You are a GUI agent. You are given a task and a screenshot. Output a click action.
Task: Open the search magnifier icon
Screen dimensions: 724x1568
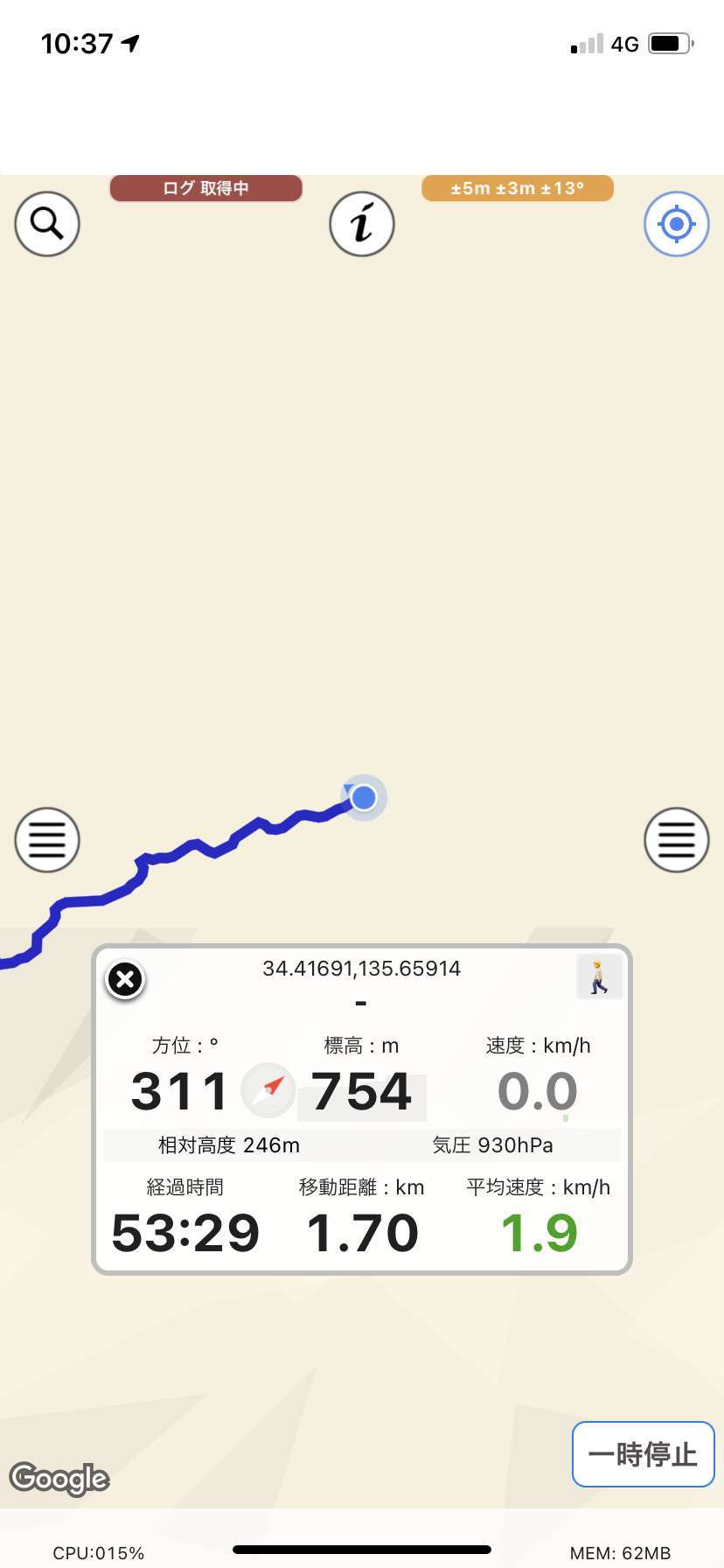pos(47,224)
